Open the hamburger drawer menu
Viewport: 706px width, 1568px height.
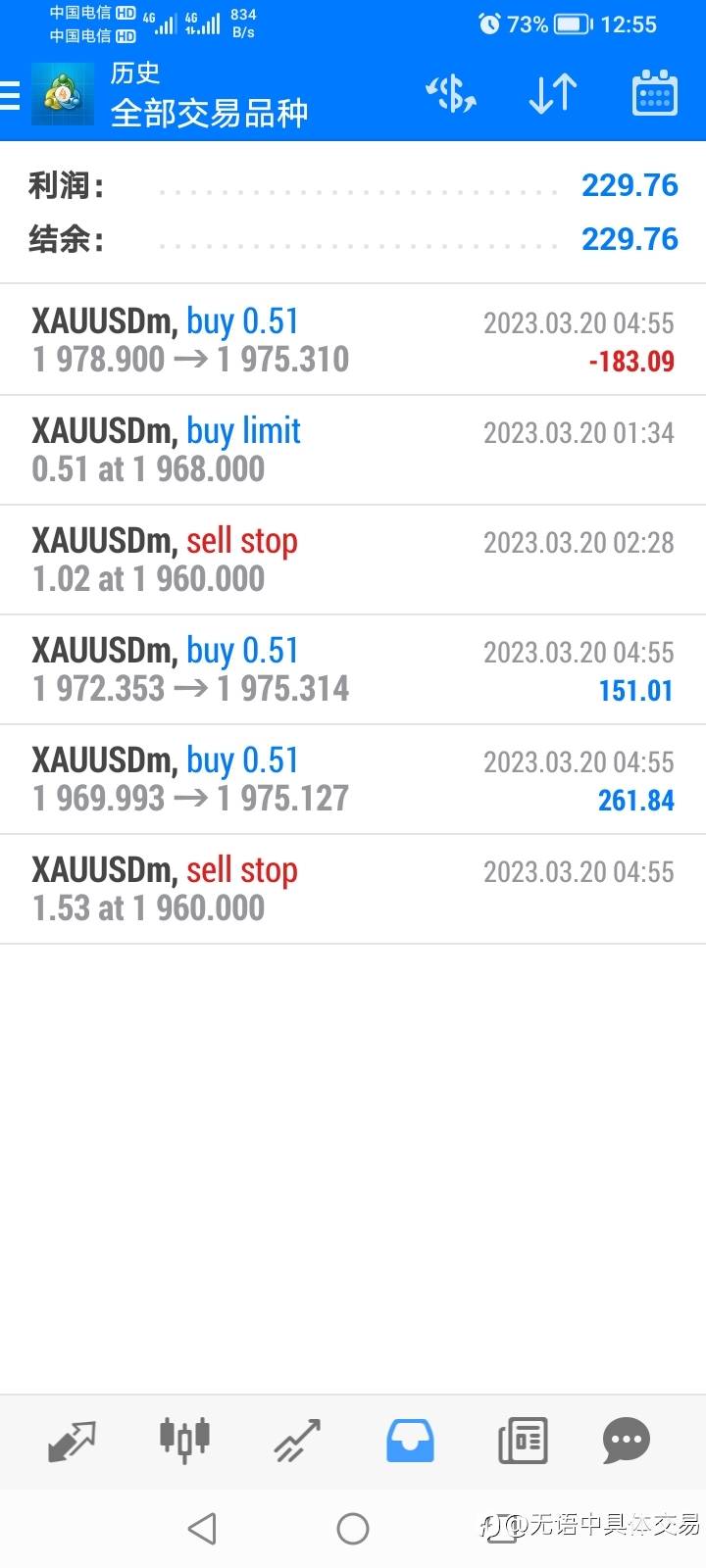pos(10,95)
